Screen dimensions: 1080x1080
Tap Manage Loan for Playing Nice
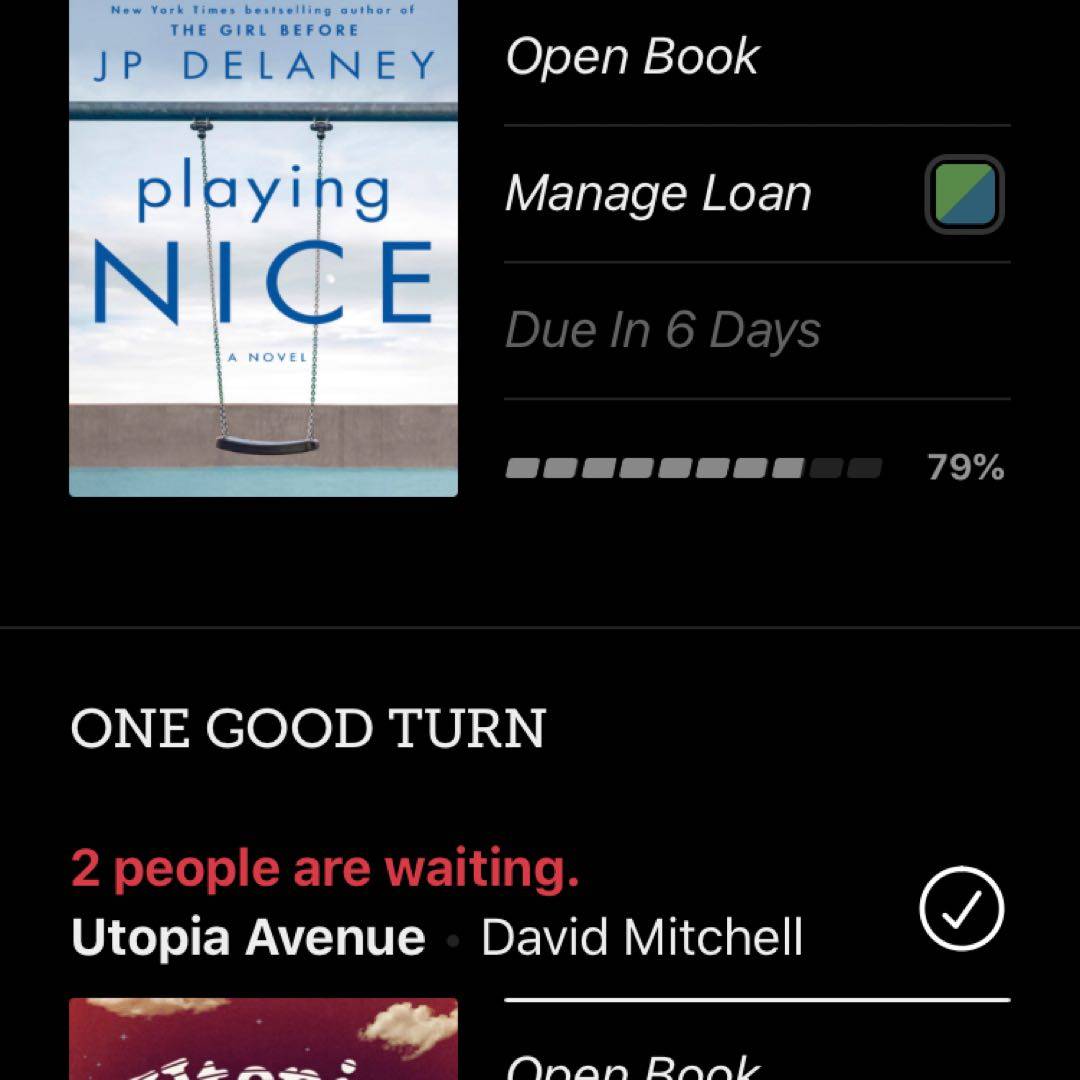(x=658, y=193)
